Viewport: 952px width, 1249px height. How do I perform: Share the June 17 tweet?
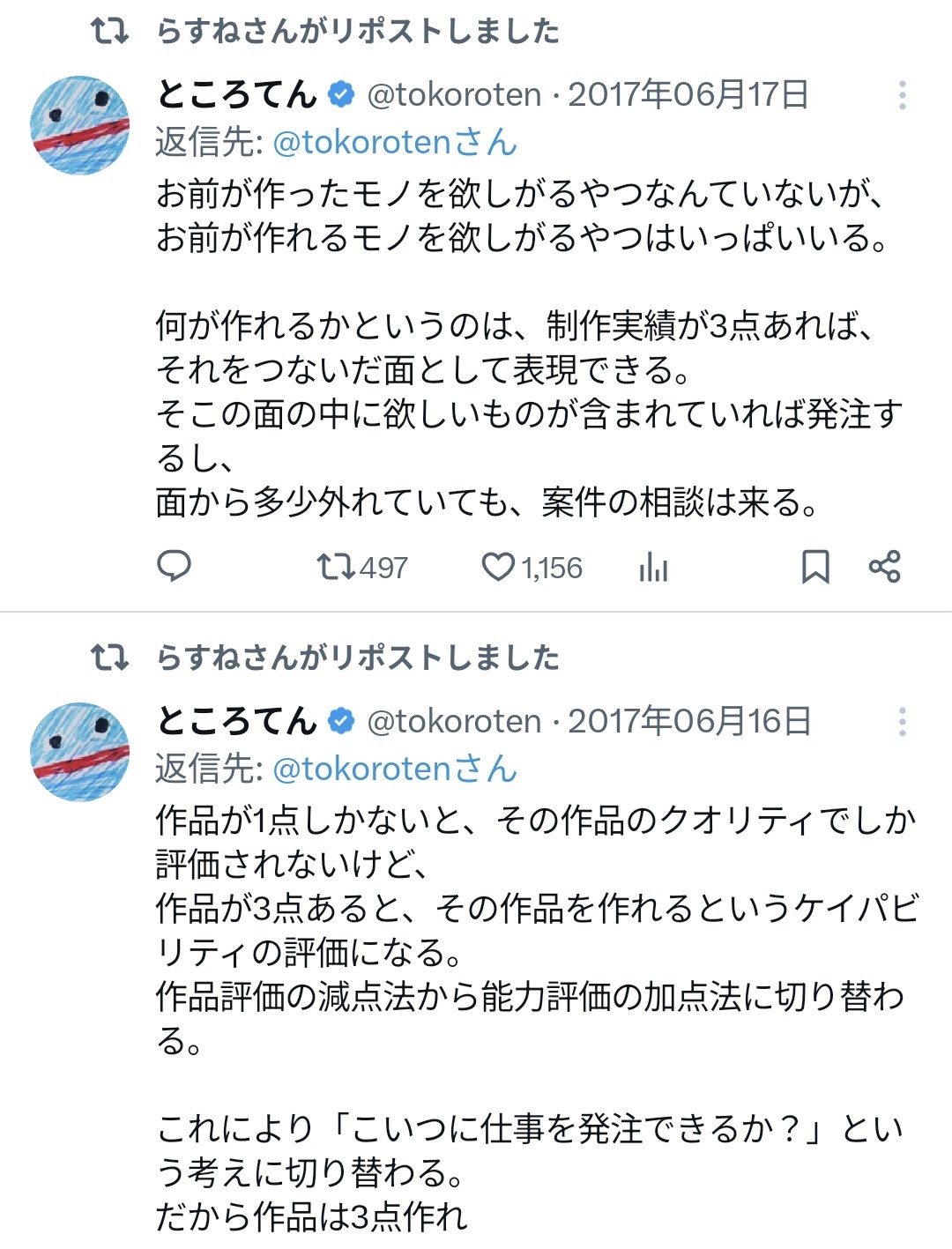pos(884,567)
